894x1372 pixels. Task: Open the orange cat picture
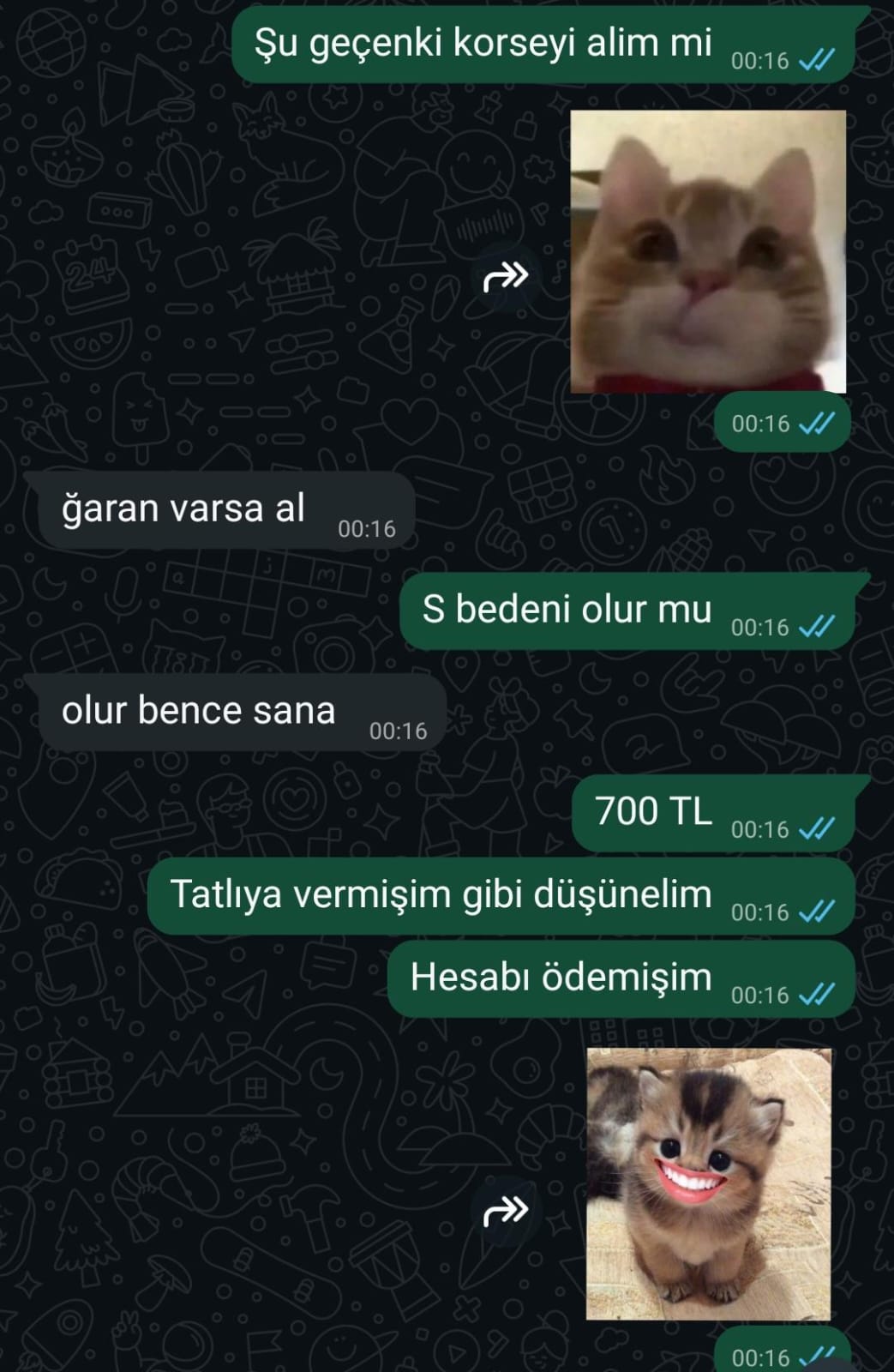[708, 251]
